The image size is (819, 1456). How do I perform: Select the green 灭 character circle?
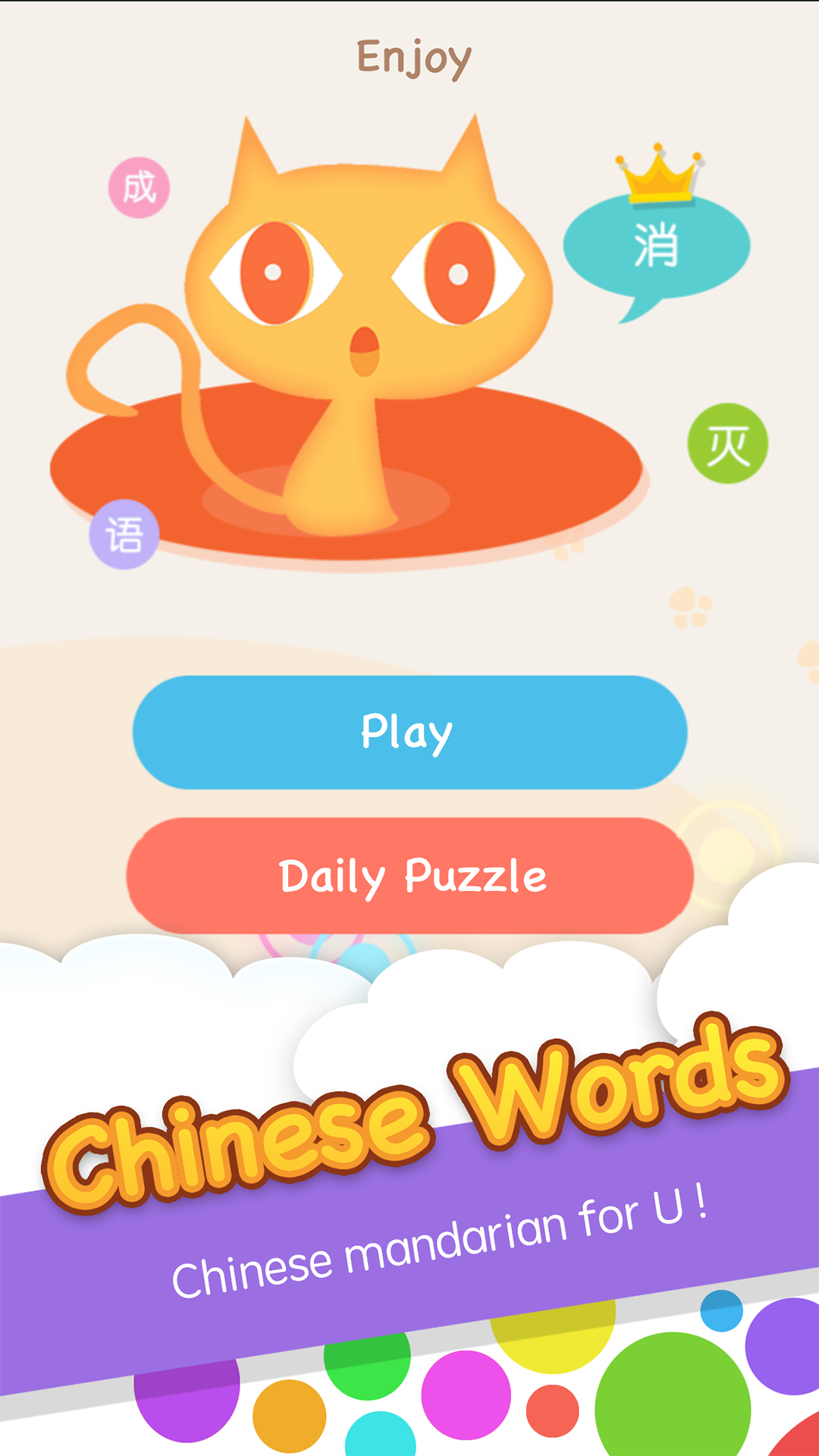tap(730, 444)
